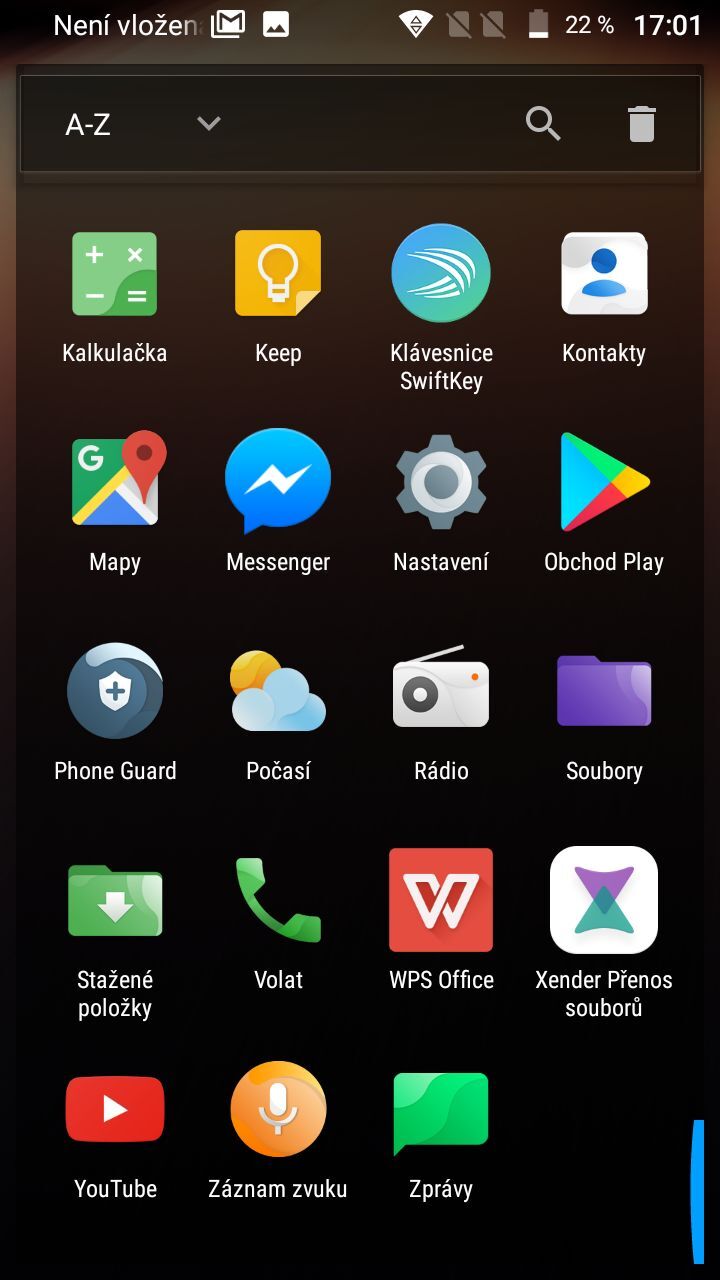Expand the A-Z sorting dropdown

[207, 123]
